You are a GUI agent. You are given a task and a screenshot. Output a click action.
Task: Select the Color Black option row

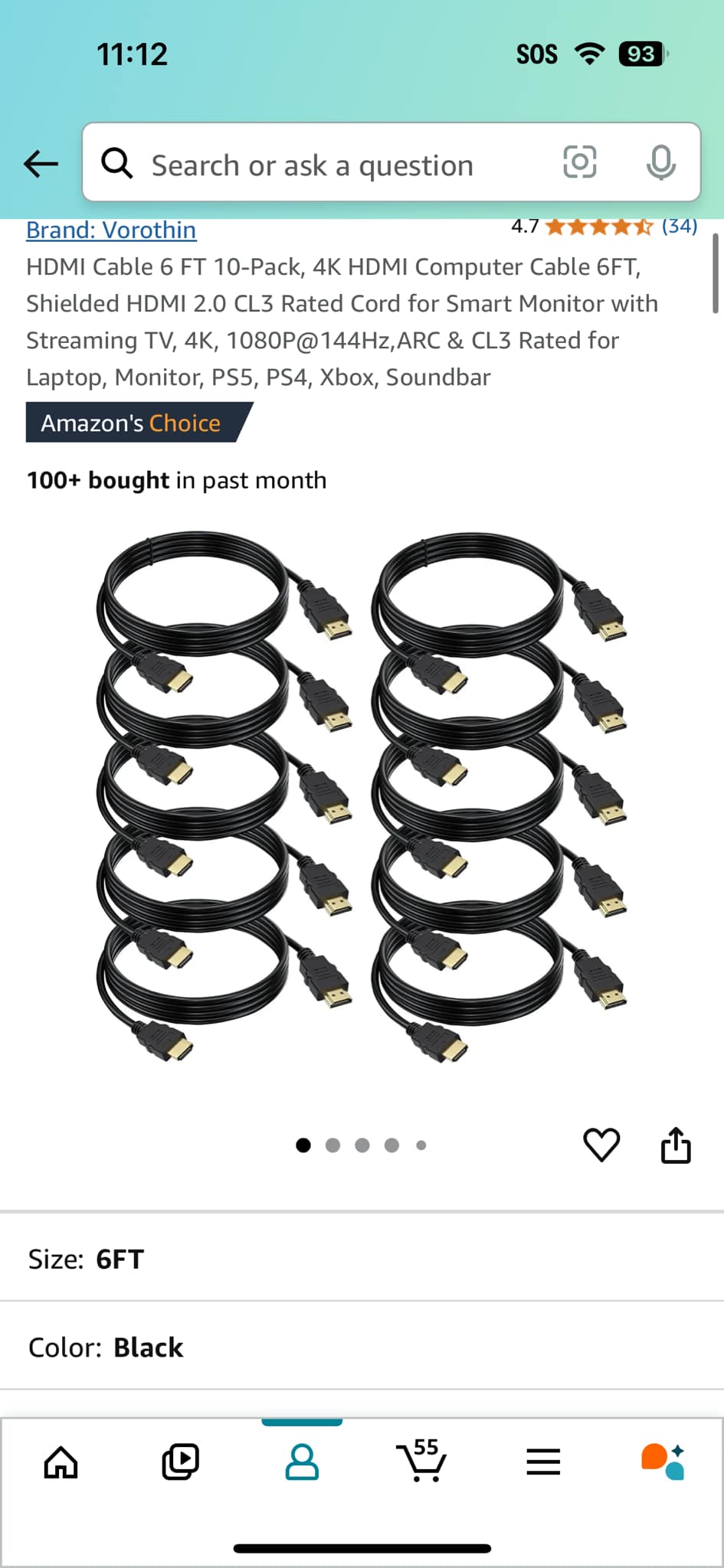[362, 1347]
